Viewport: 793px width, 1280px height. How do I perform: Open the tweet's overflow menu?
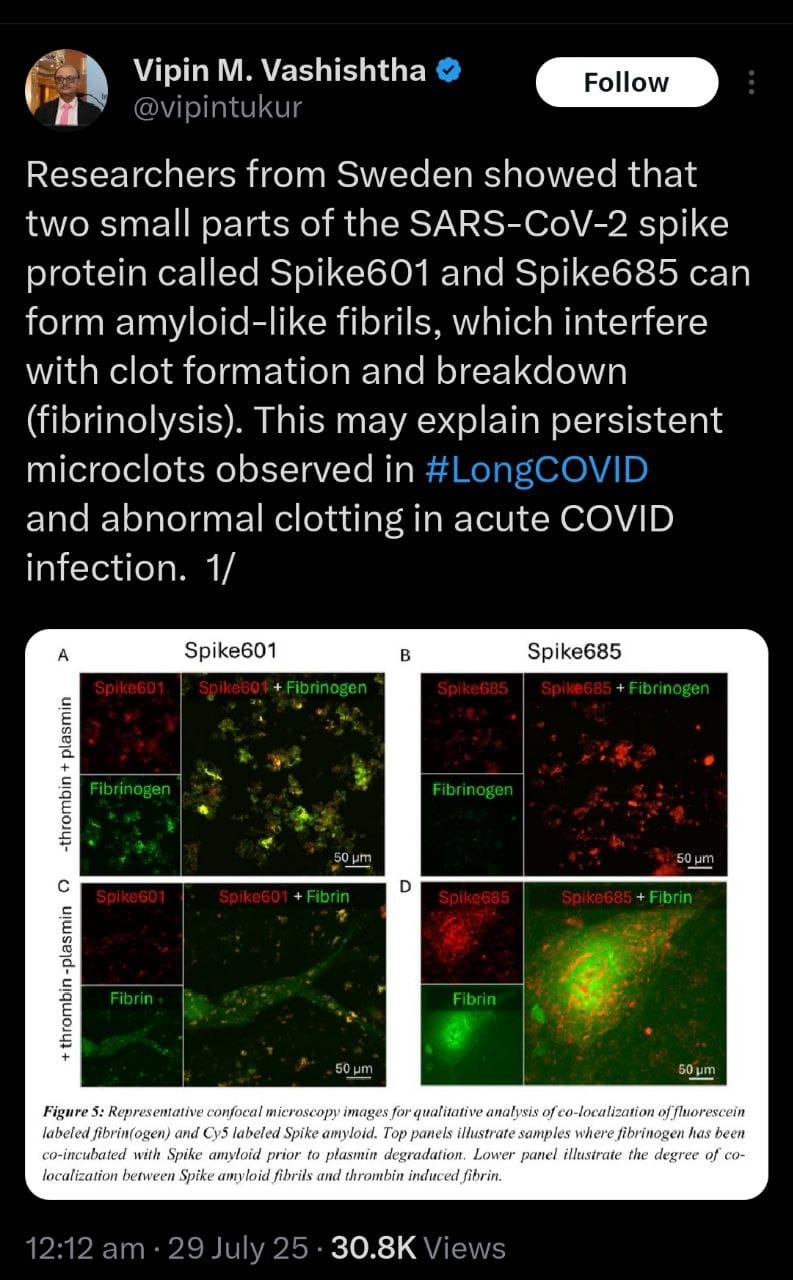click(753, 82)
